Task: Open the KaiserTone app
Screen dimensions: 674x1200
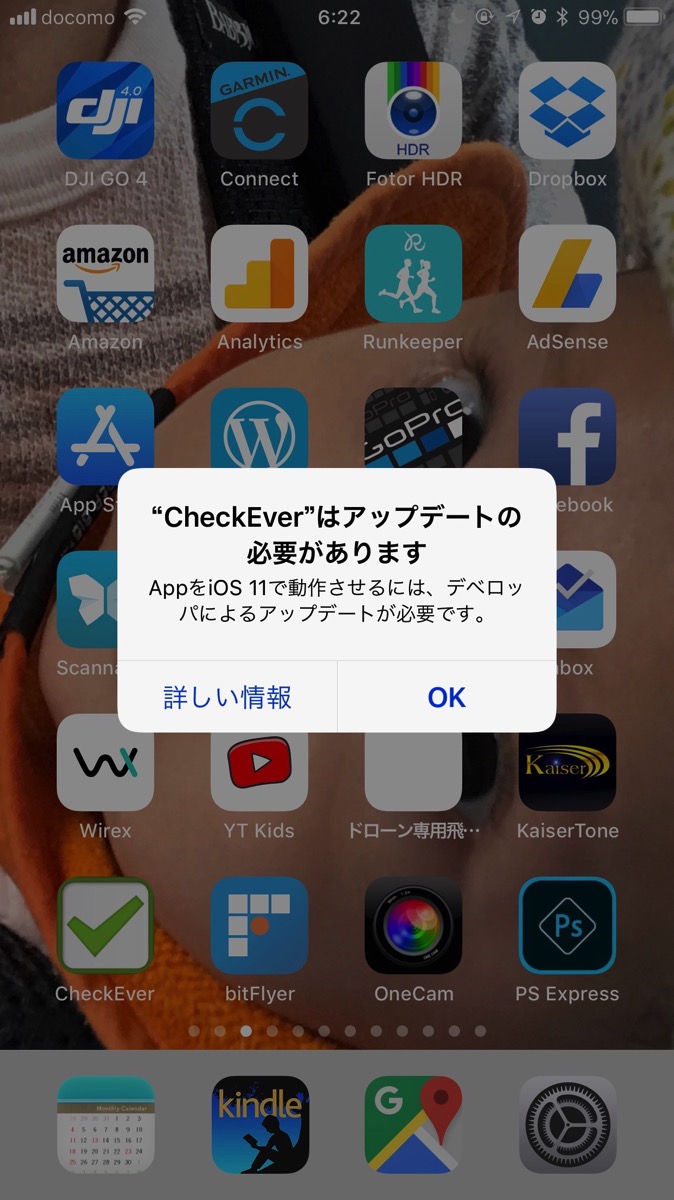Action: click(x=567, y=762)
